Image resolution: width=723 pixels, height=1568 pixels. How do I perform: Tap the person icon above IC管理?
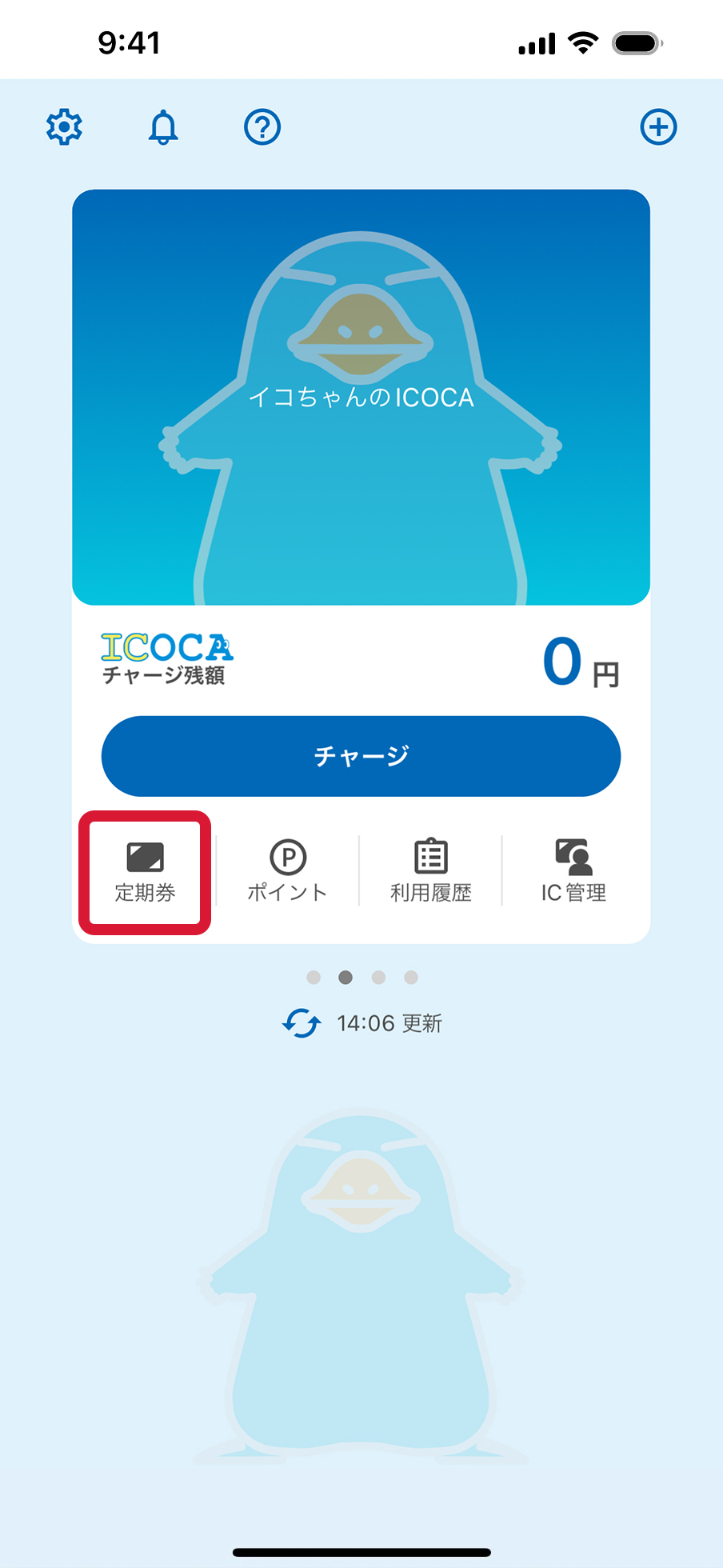(572, 854)
